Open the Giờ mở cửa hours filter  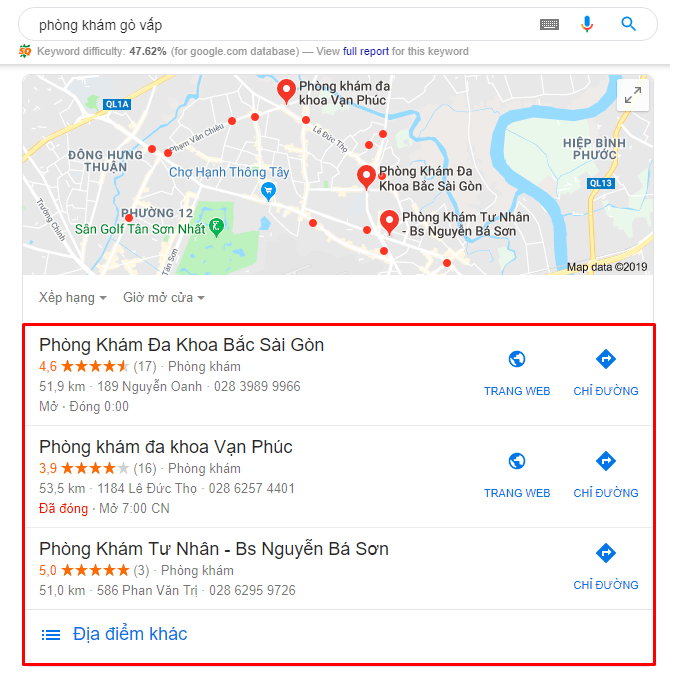click(163, 297)
